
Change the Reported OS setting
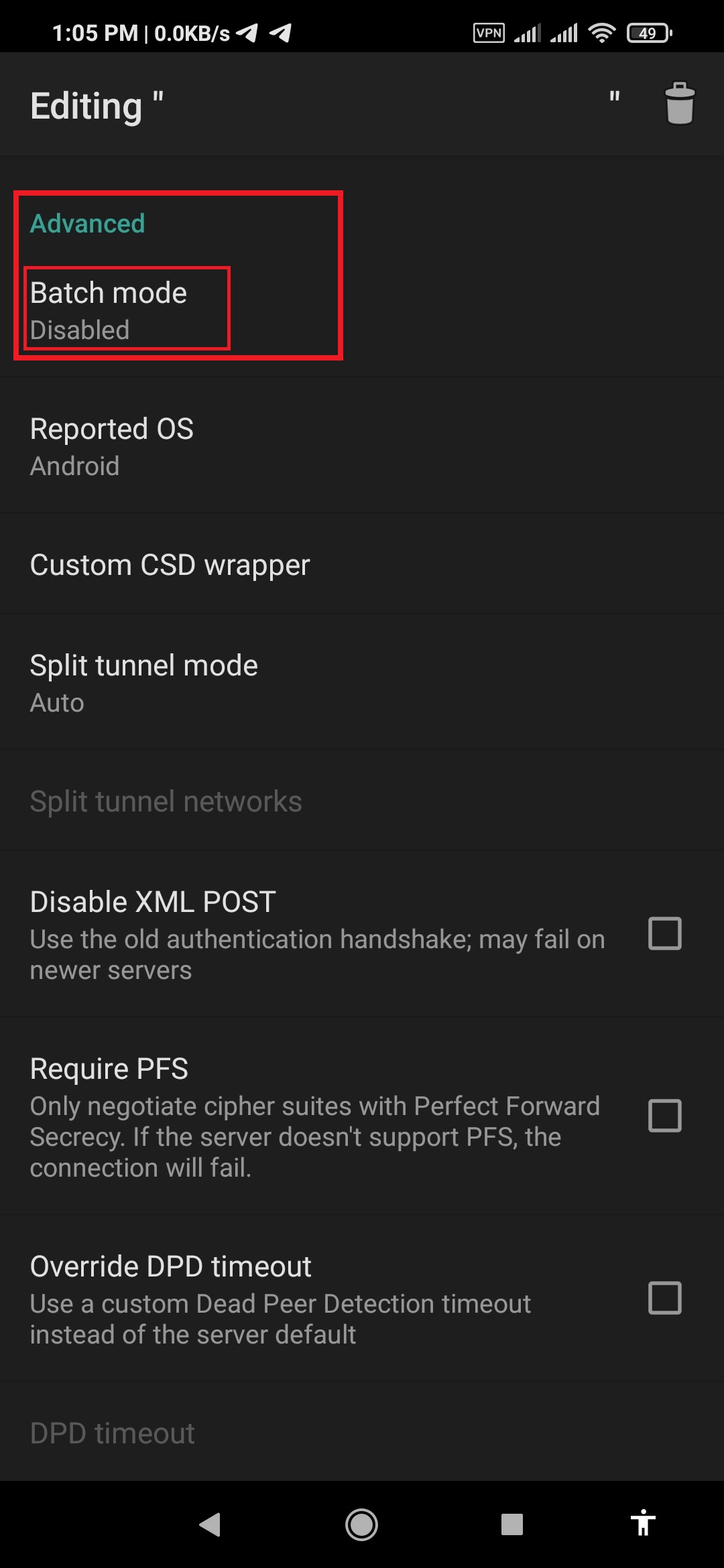point(112,446)
